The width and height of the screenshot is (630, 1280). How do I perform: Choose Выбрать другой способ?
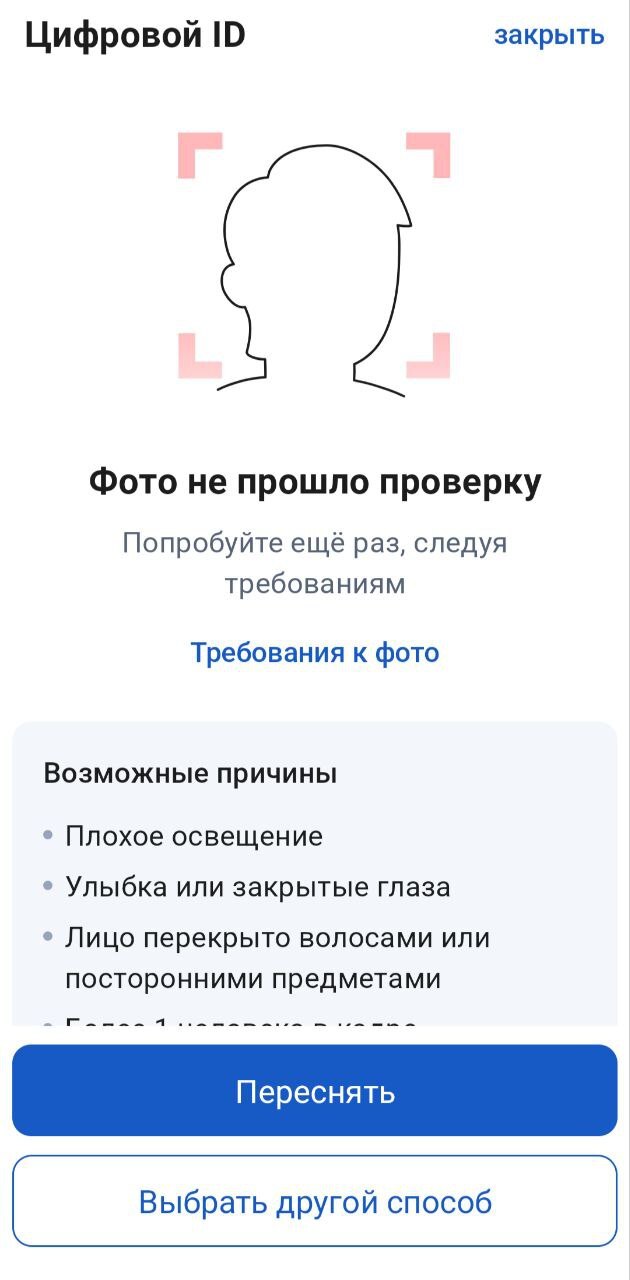tap(315, 1201)
